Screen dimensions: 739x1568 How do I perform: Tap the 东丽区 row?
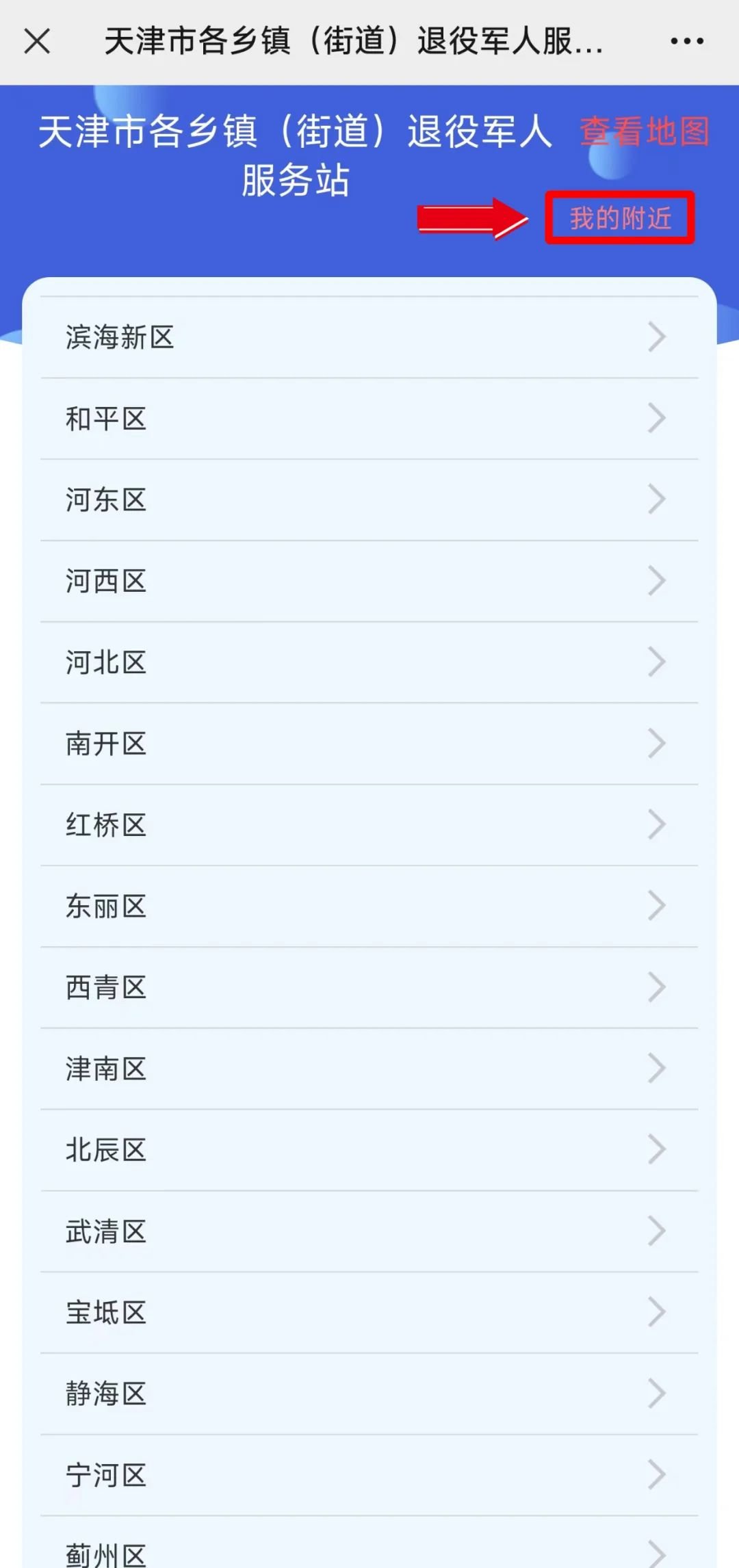(x=369, y=906)
